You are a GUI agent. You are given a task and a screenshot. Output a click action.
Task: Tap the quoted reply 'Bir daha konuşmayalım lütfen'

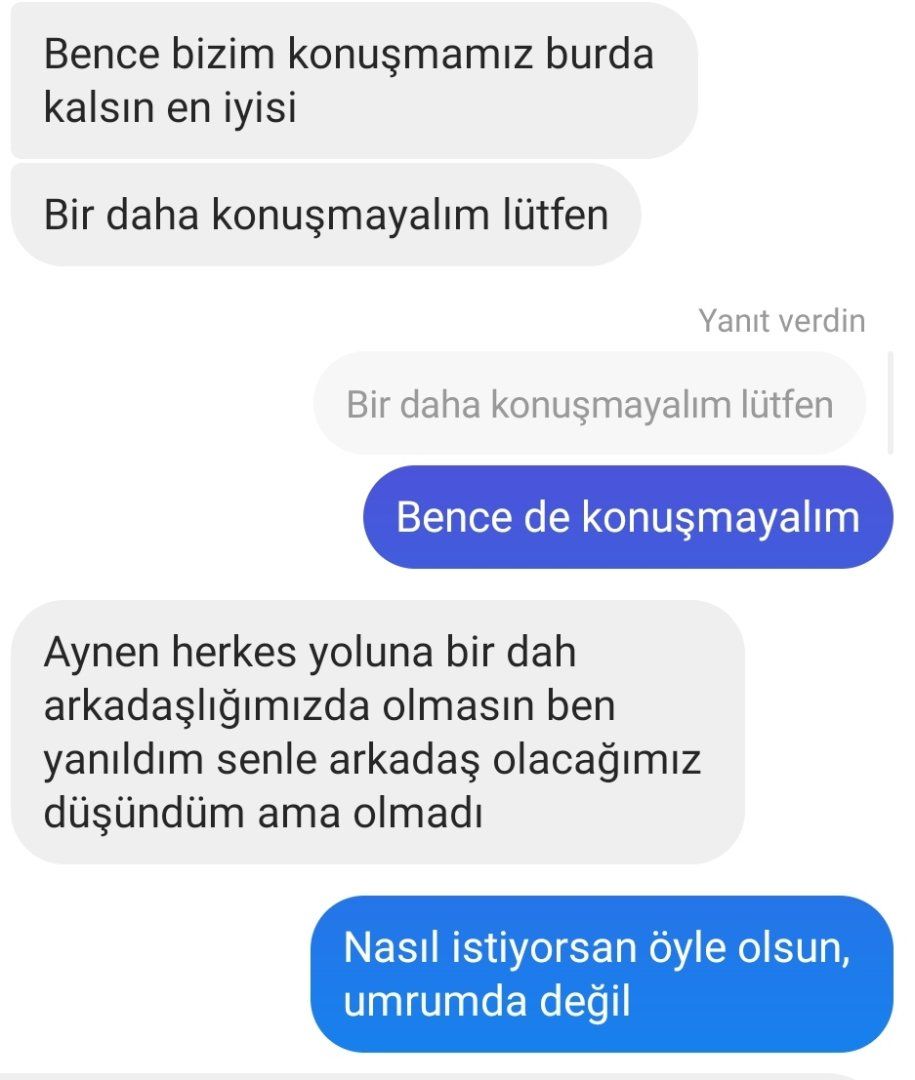589,405
